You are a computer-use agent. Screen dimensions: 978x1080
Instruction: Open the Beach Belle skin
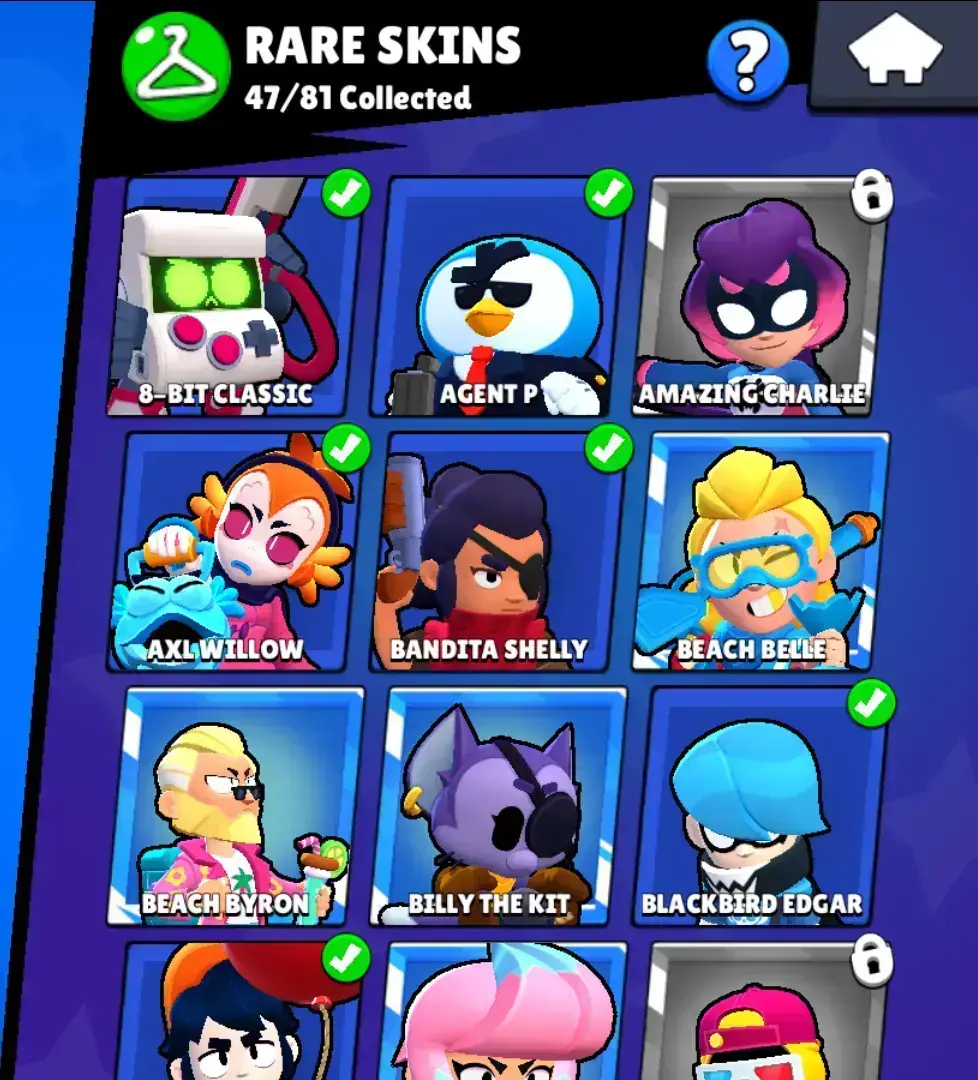pos(763,552)
